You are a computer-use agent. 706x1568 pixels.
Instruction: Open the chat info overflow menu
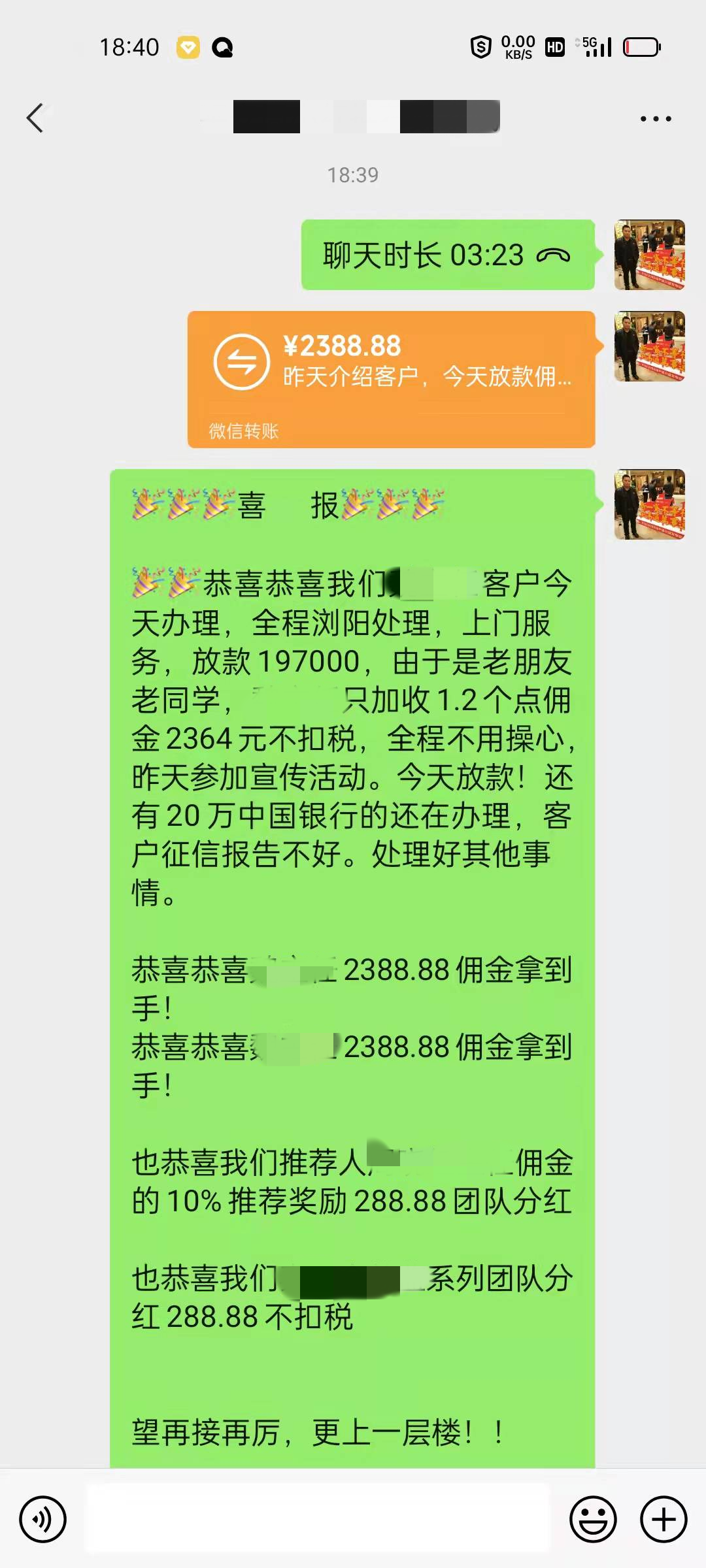click(655, 119)
